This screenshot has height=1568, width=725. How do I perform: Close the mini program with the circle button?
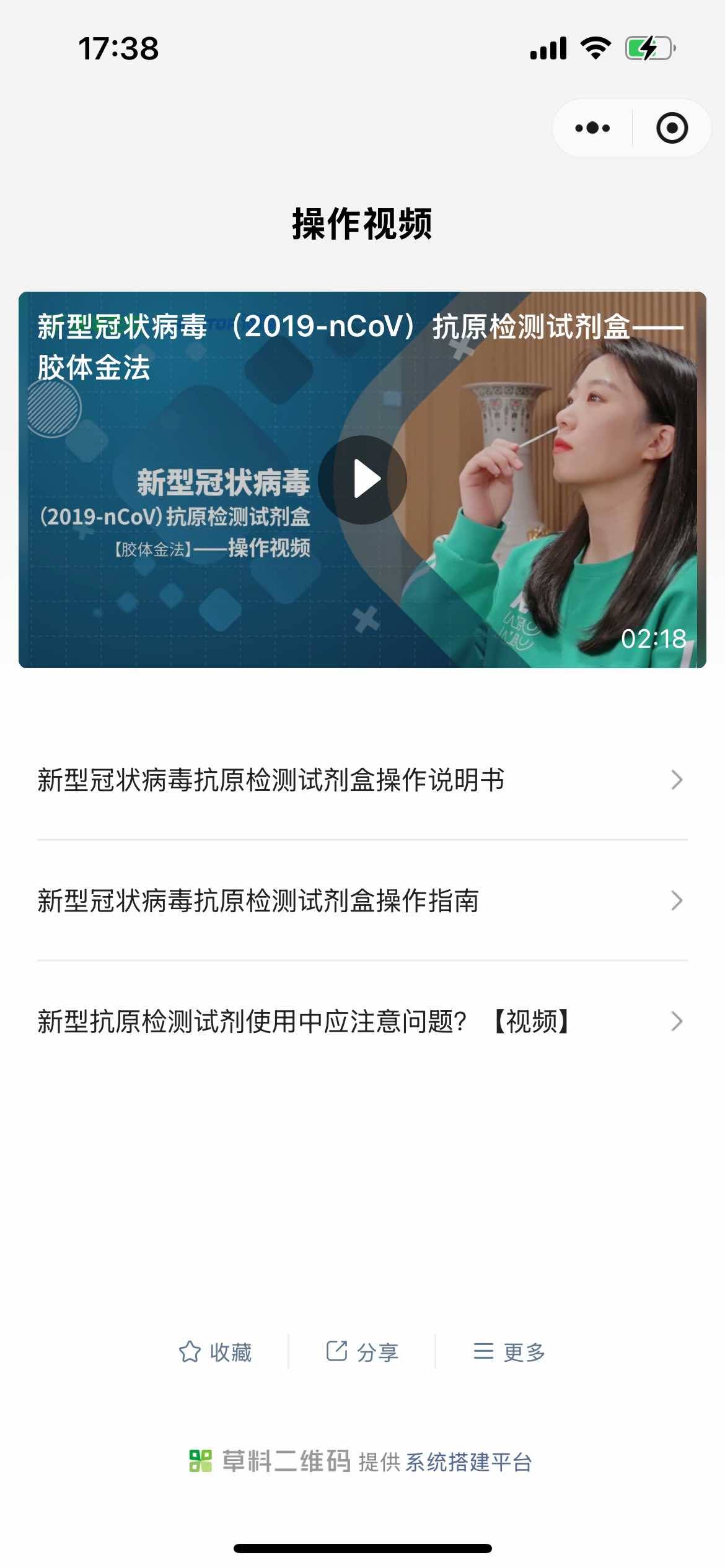click(672, 128)
